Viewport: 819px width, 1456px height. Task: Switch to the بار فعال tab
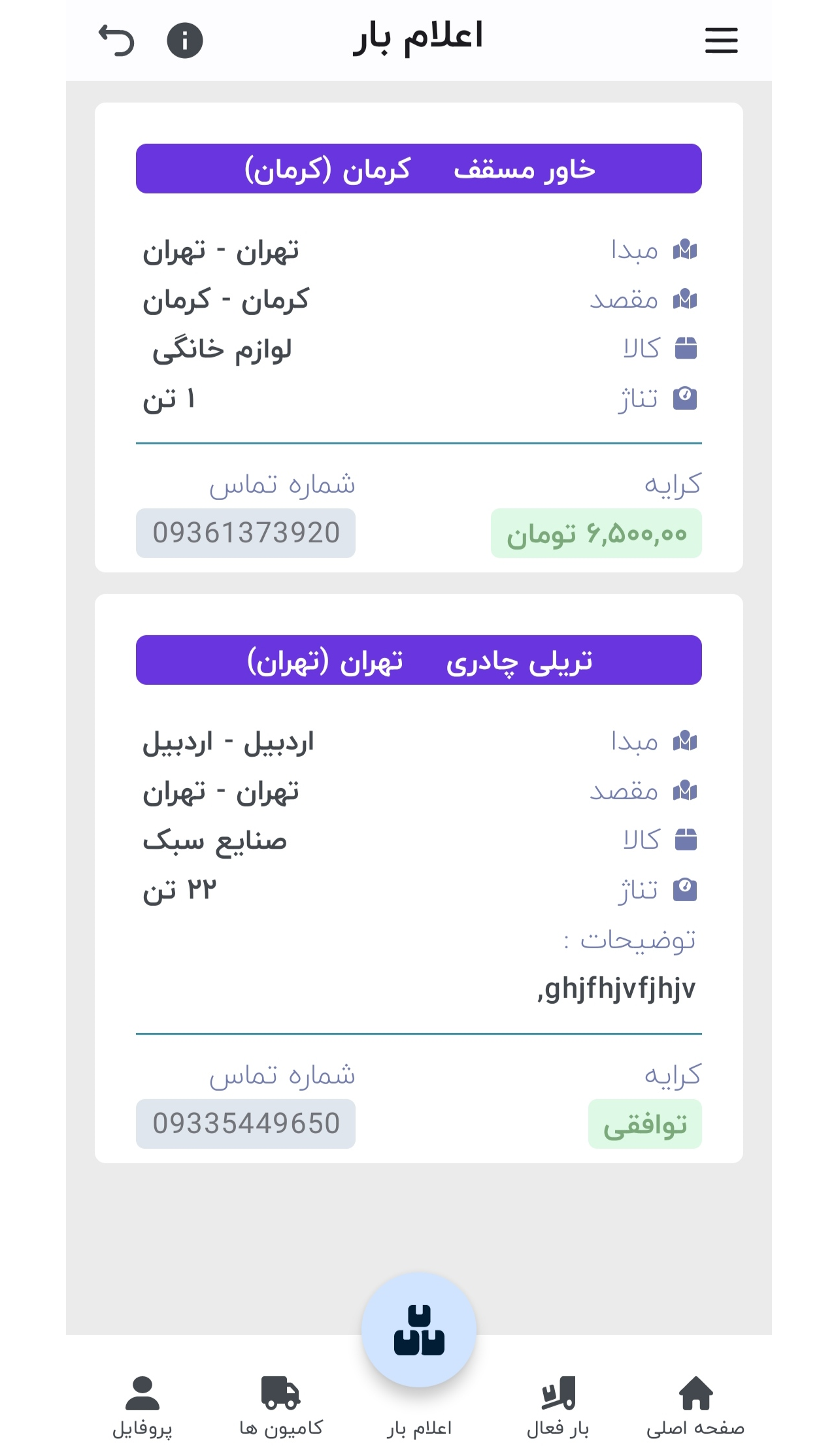click(558, 1405)
